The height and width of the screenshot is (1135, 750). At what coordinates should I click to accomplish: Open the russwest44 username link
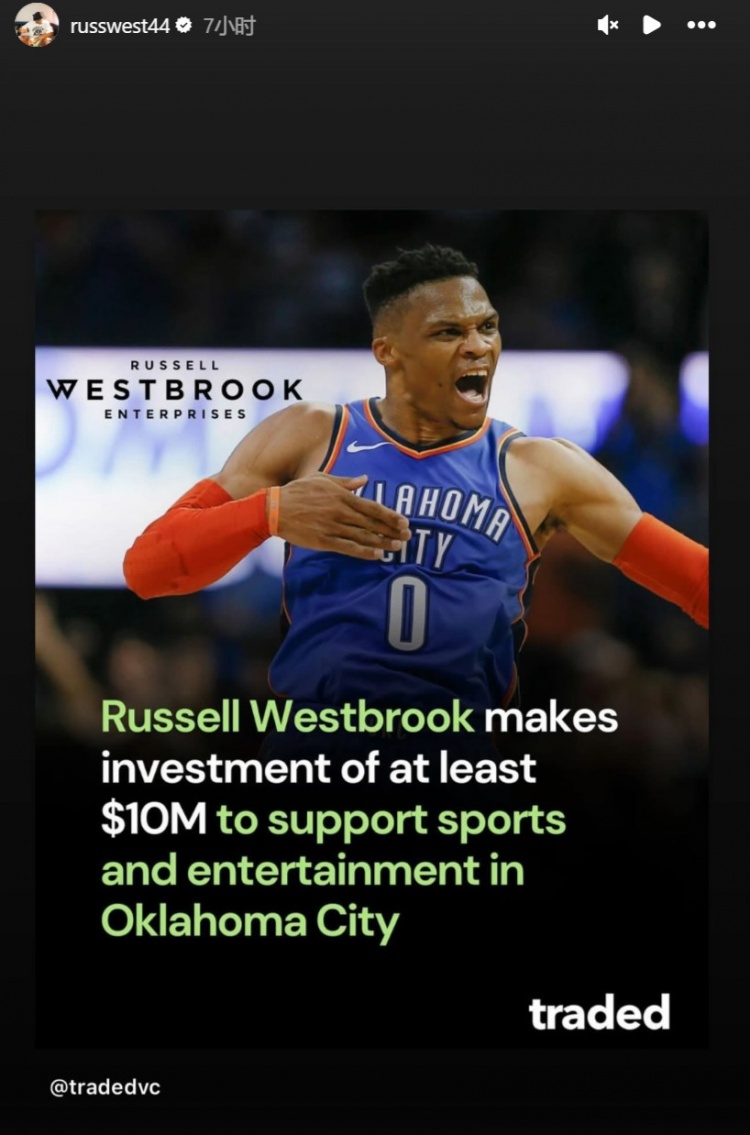119,26
